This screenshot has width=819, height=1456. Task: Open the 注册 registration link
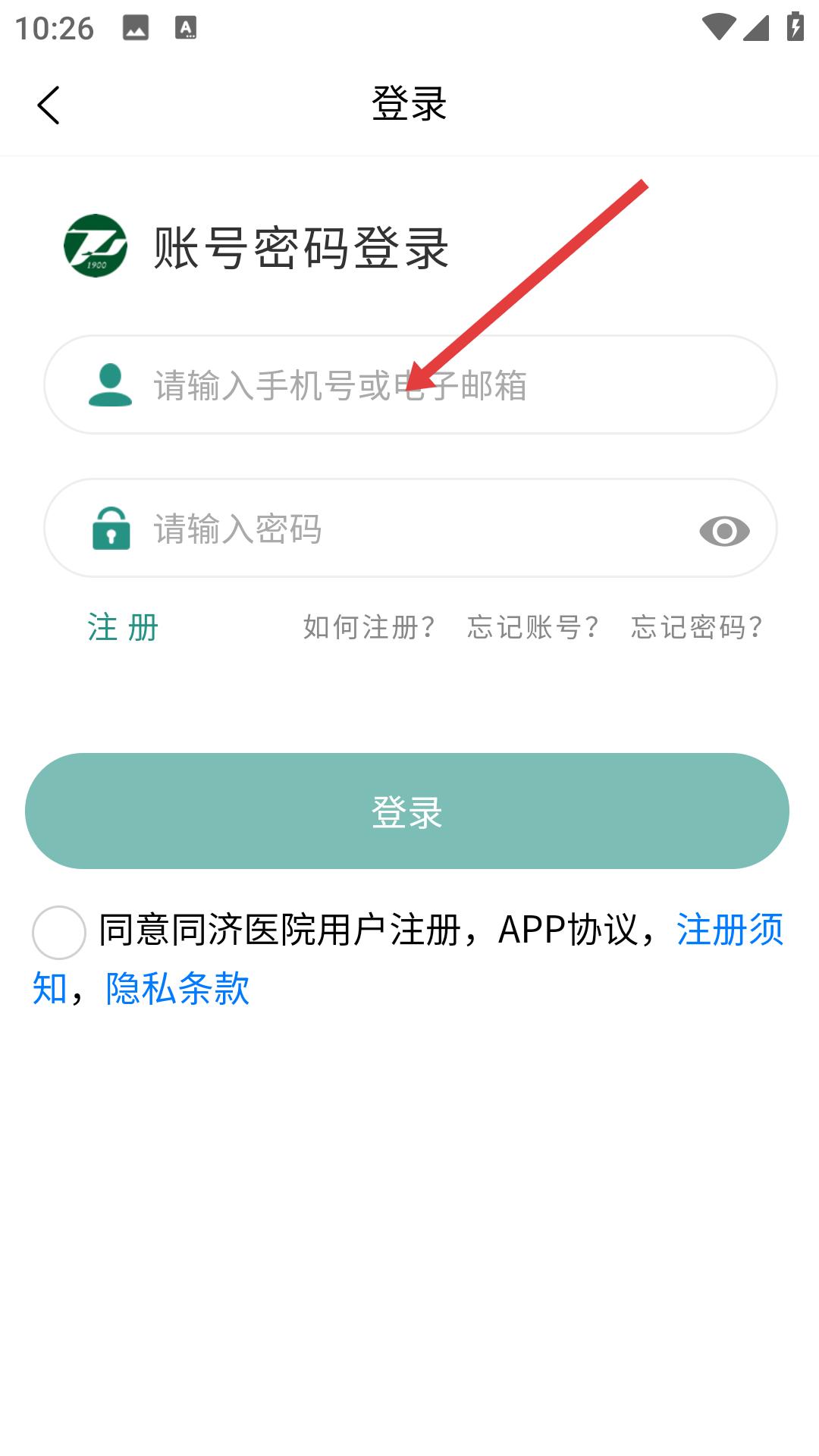click(x=123, y=628)
